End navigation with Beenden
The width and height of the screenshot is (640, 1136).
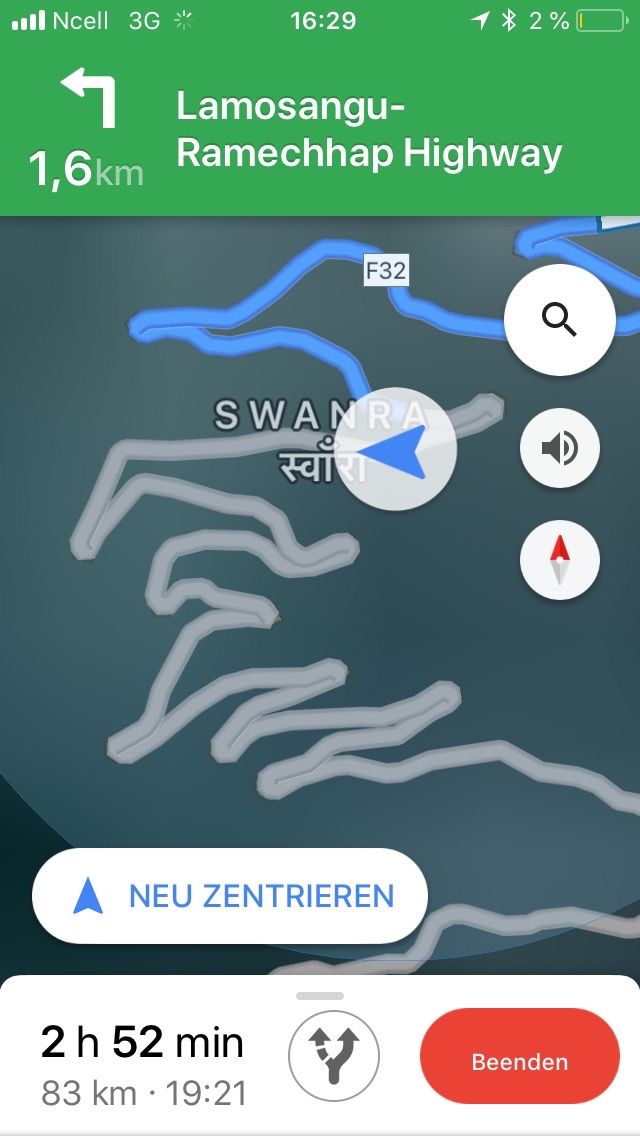[x=520, y=1060]
